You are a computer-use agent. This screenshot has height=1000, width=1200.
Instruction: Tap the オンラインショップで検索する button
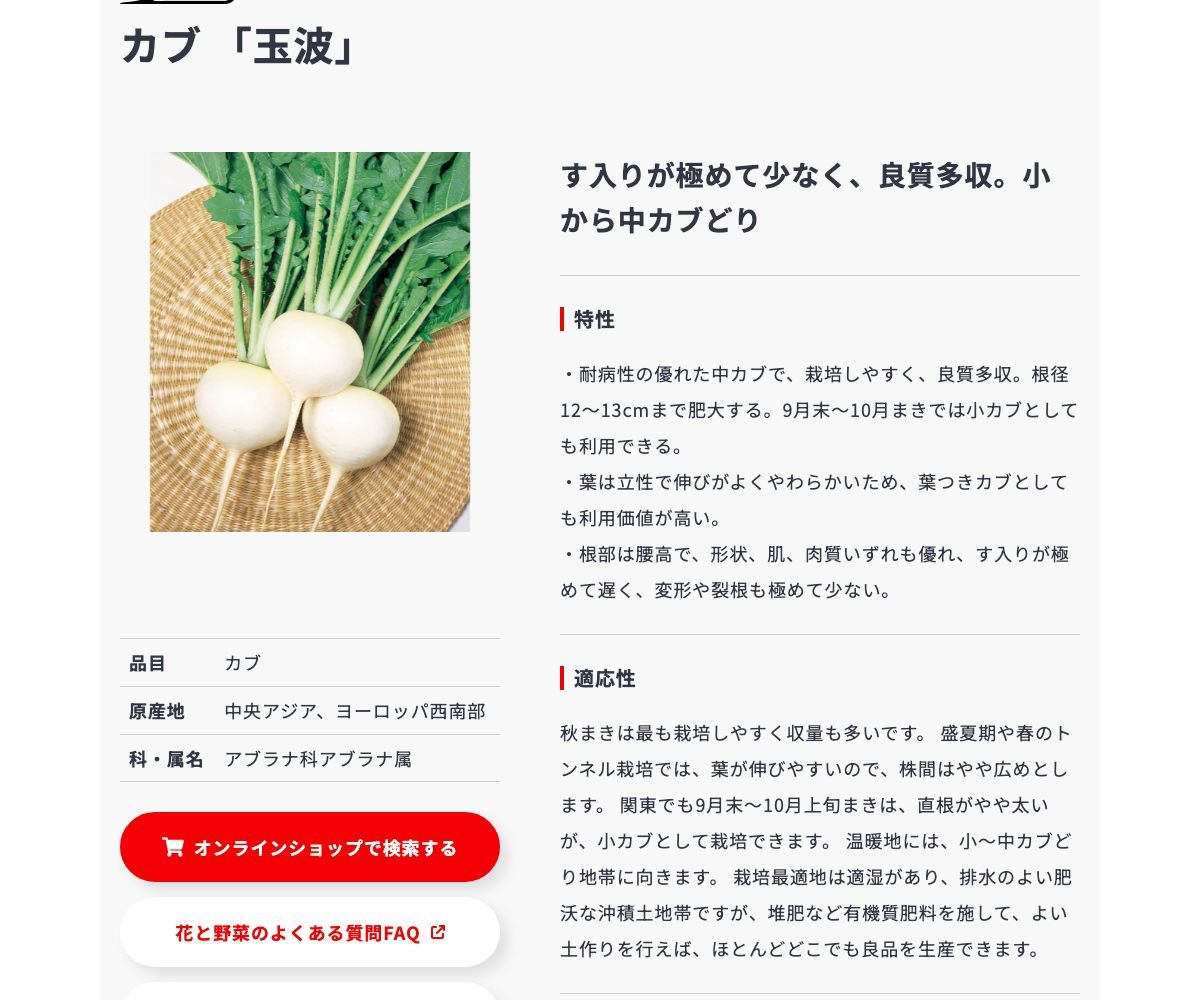click(x=310, y=847)
